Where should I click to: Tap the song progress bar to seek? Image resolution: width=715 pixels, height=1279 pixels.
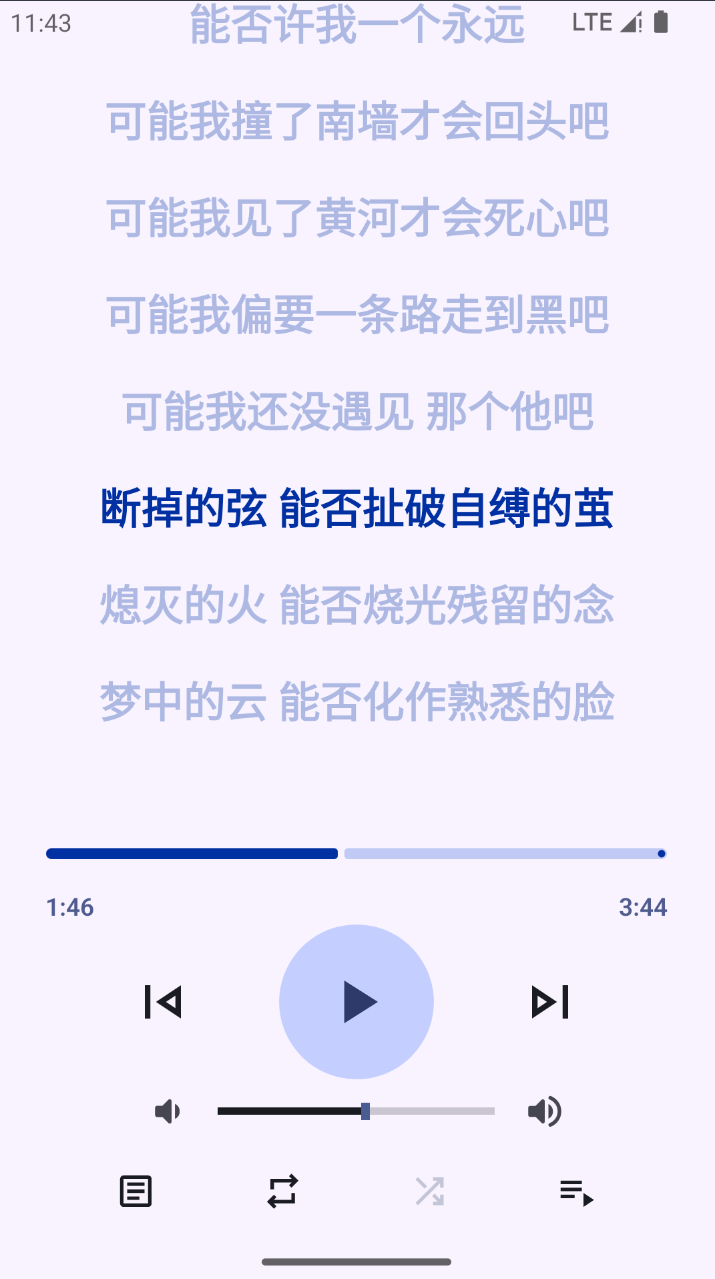coord(356,853)
